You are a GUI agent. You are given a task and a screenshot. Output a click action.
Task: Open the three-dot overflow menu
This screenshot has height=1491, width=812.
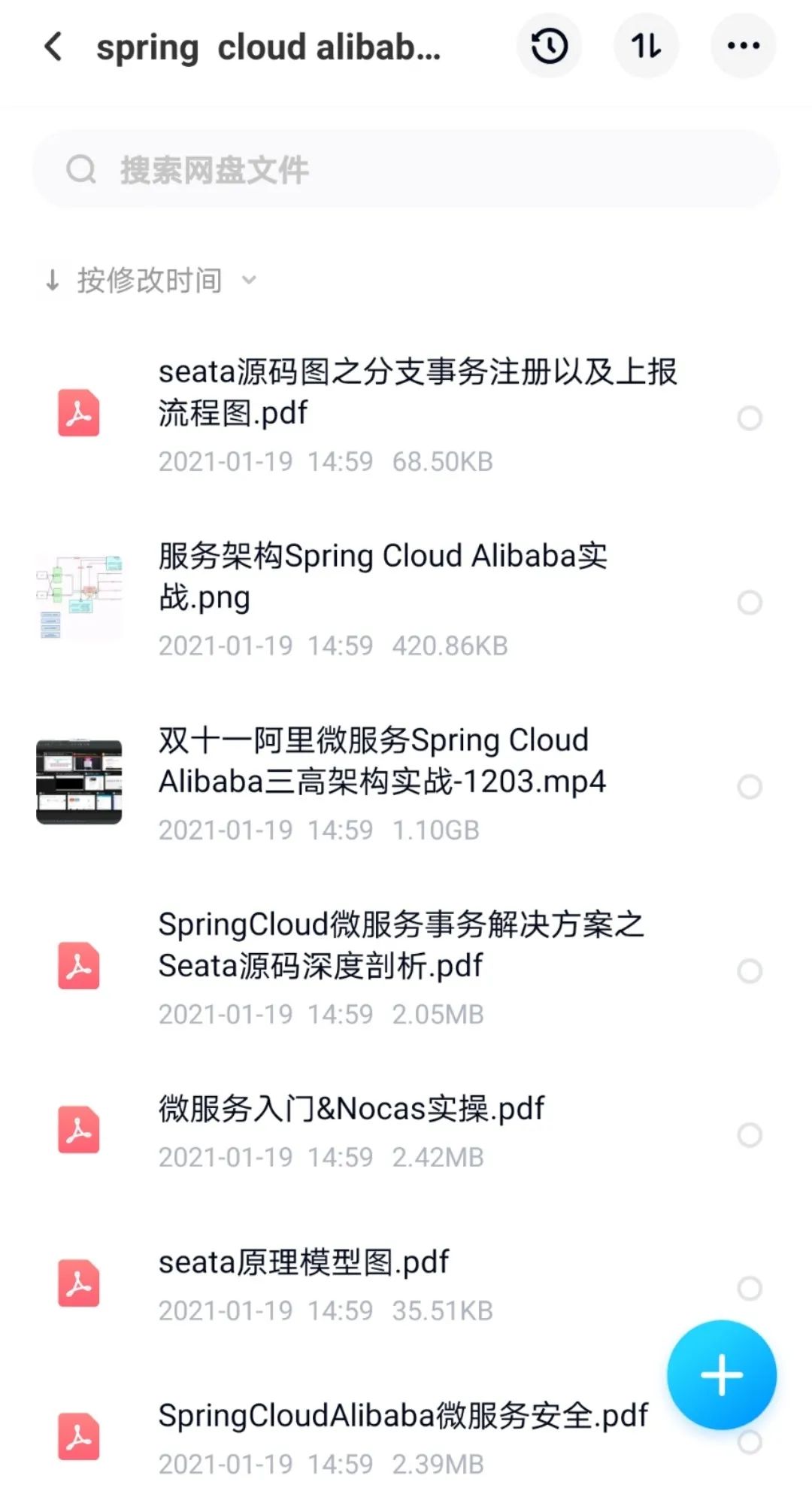[743, 47]
